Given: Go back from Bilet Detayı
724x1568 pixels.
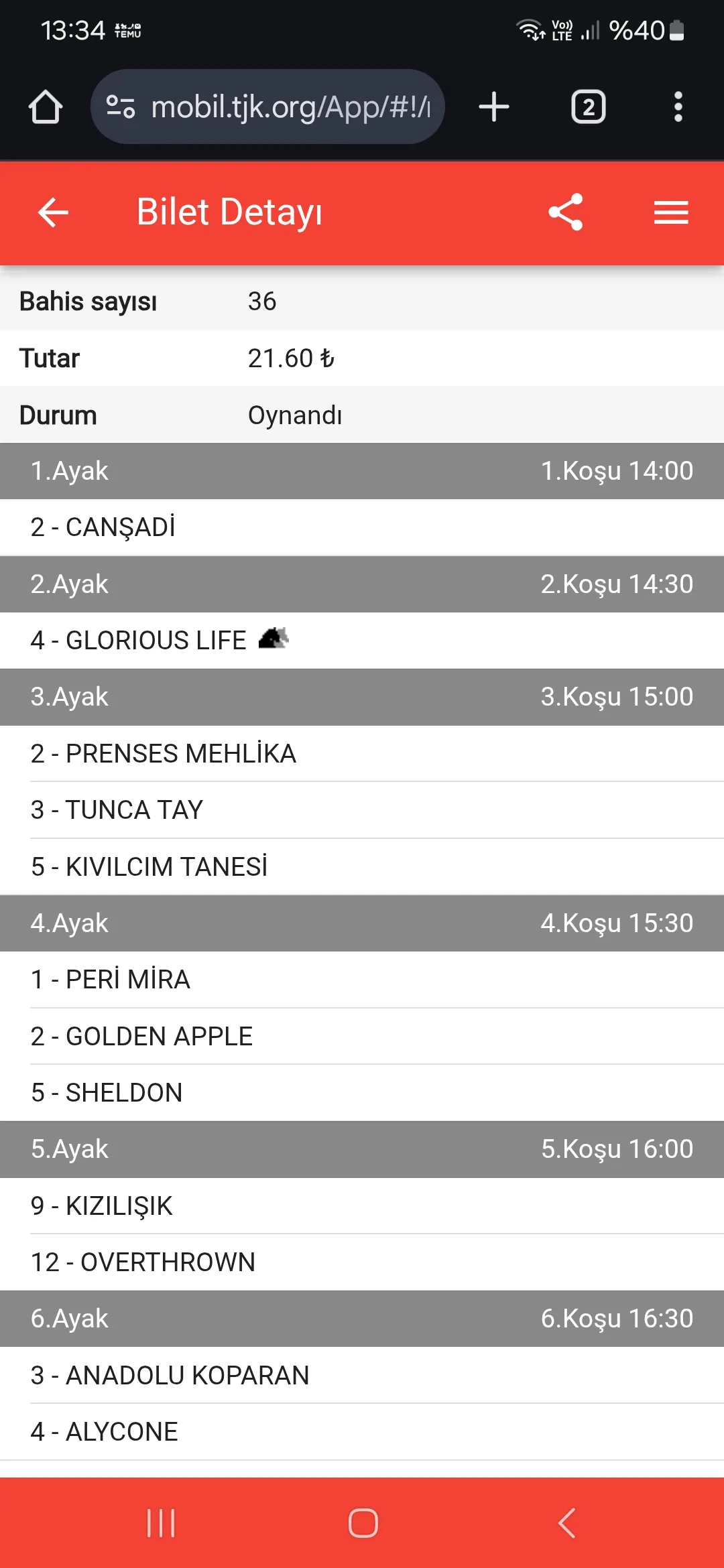Looking at the screenshot, I should click(x=54, y=213).
